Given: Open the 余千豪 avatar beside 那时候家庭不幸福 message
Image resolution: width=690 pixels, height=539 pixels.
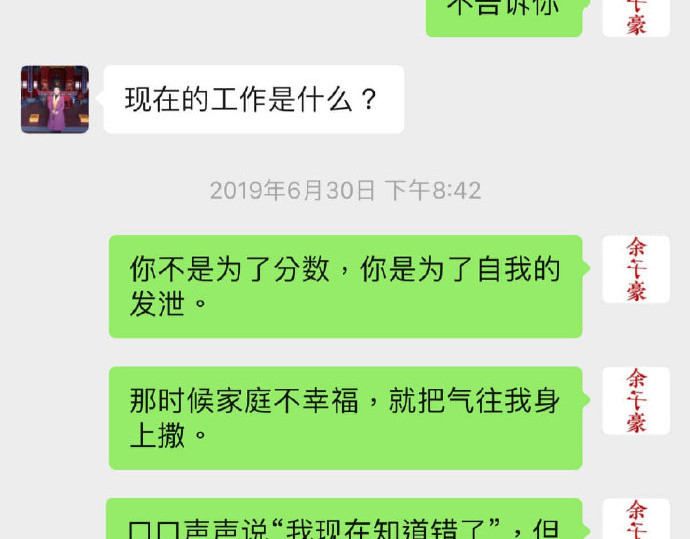Looking at the screenshot, I should pyautogui.click(x=636, y=401).
